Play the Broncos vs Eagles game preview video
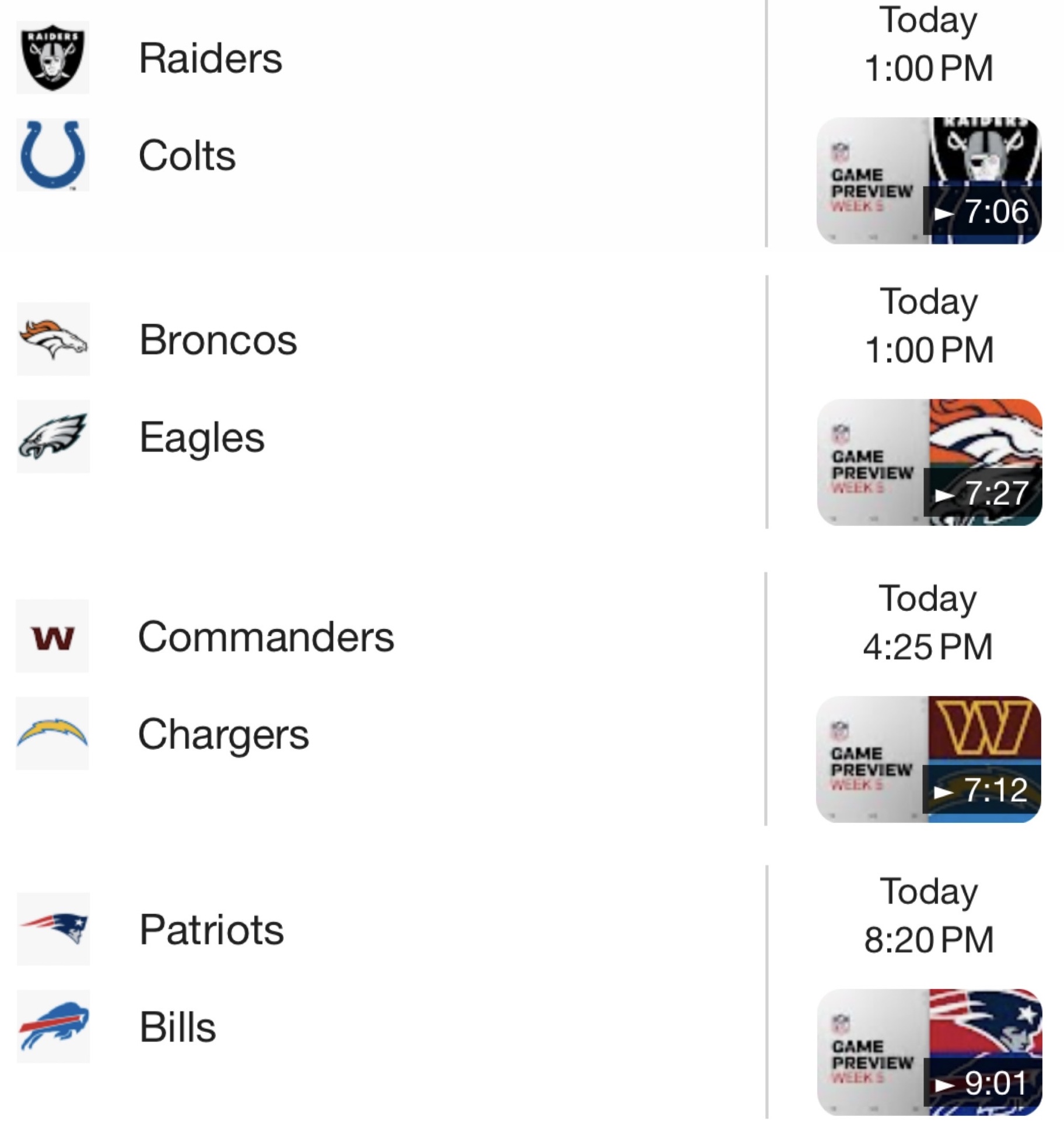The width and height of the screenshot is (1064, 1128). (929, 462)
